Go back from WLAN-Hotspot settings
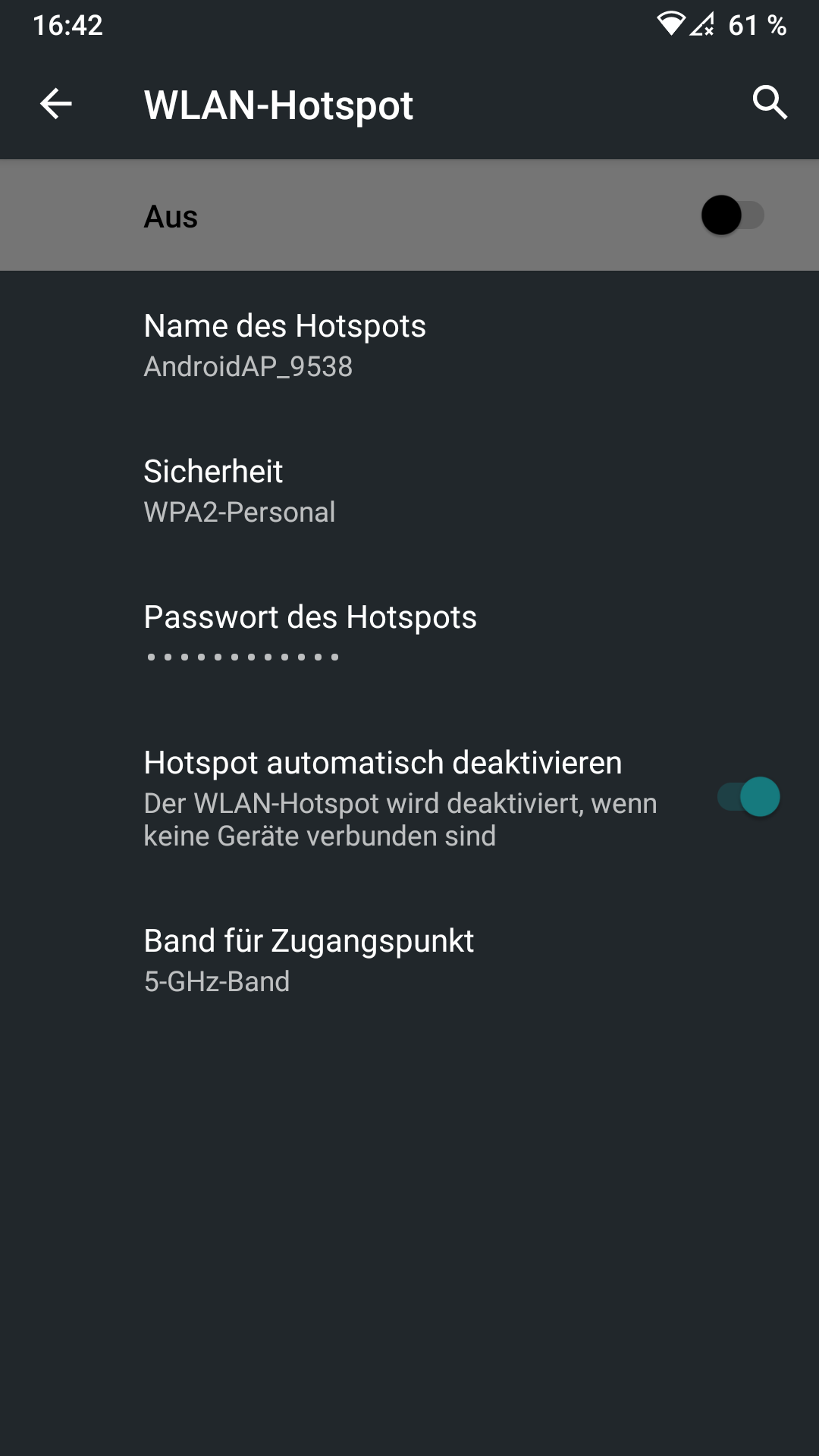The height and width of the screenshot is (1456, 819). pos(56,104)
